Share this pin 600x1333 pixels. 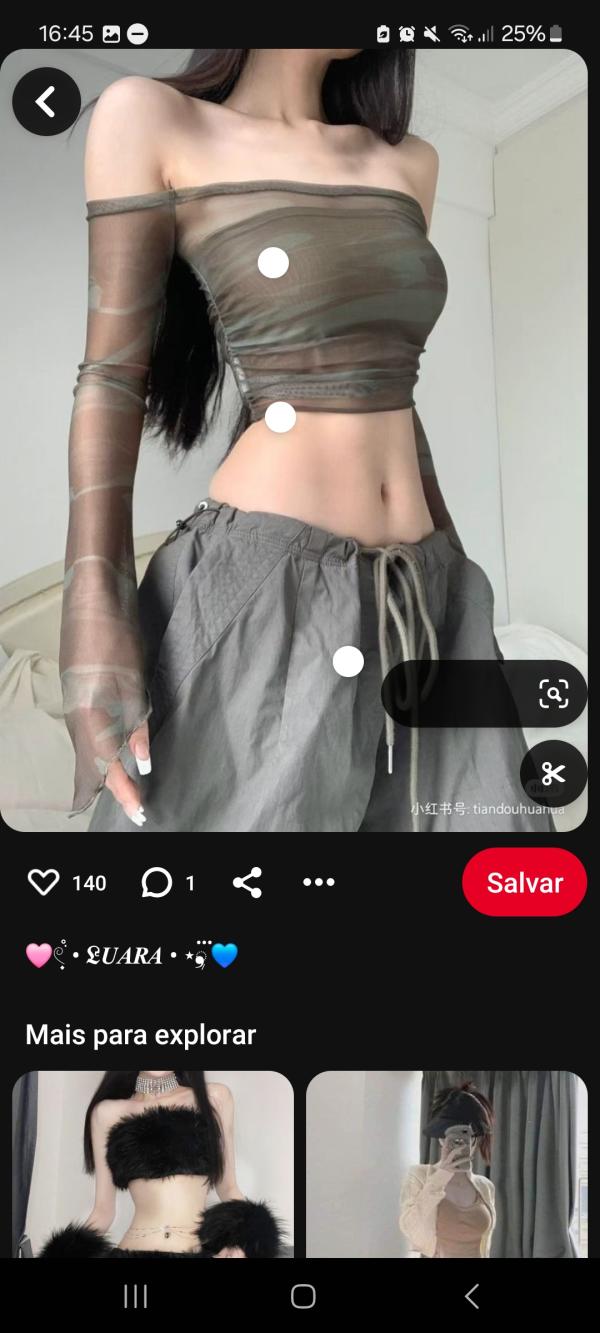coord(247,882)
